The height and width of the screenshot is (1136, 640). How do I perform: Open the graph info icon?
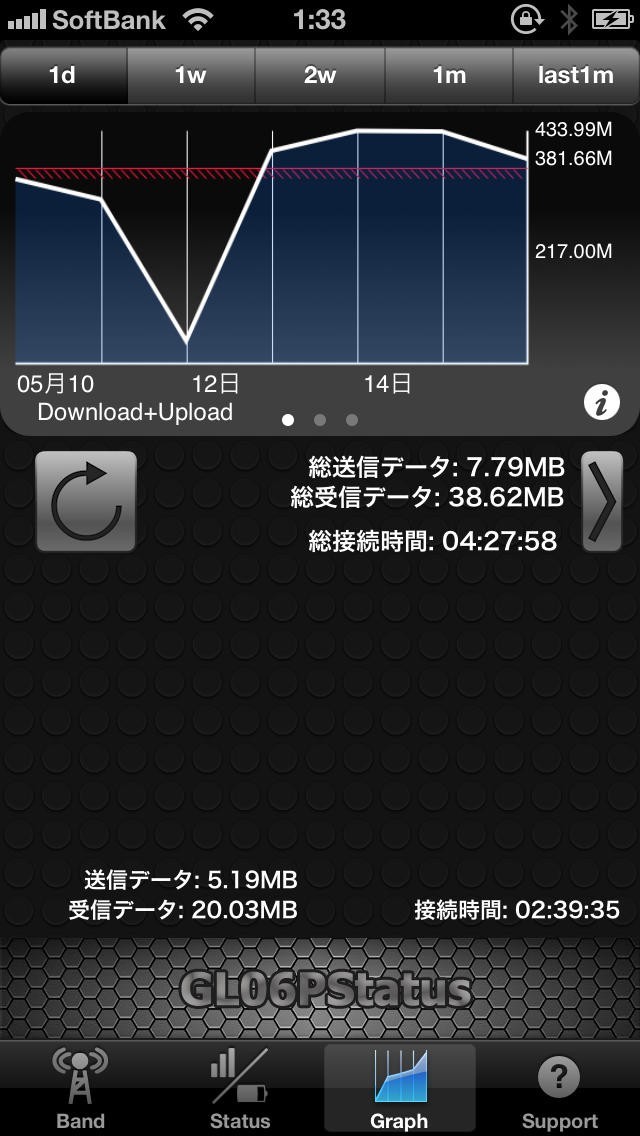(601, 403)
